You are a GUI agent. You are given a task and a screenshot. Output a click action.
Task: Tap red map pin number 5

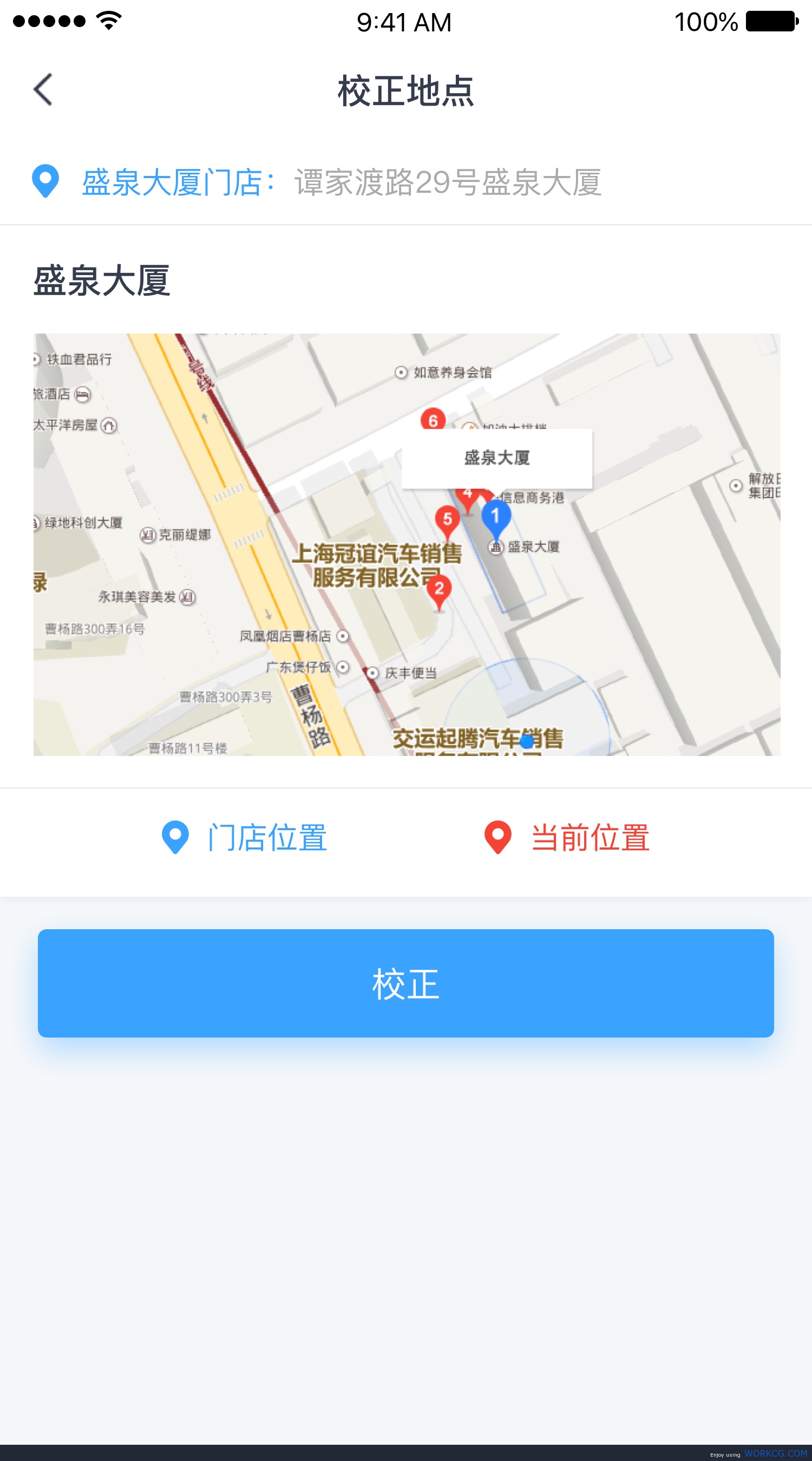[447, 522]
